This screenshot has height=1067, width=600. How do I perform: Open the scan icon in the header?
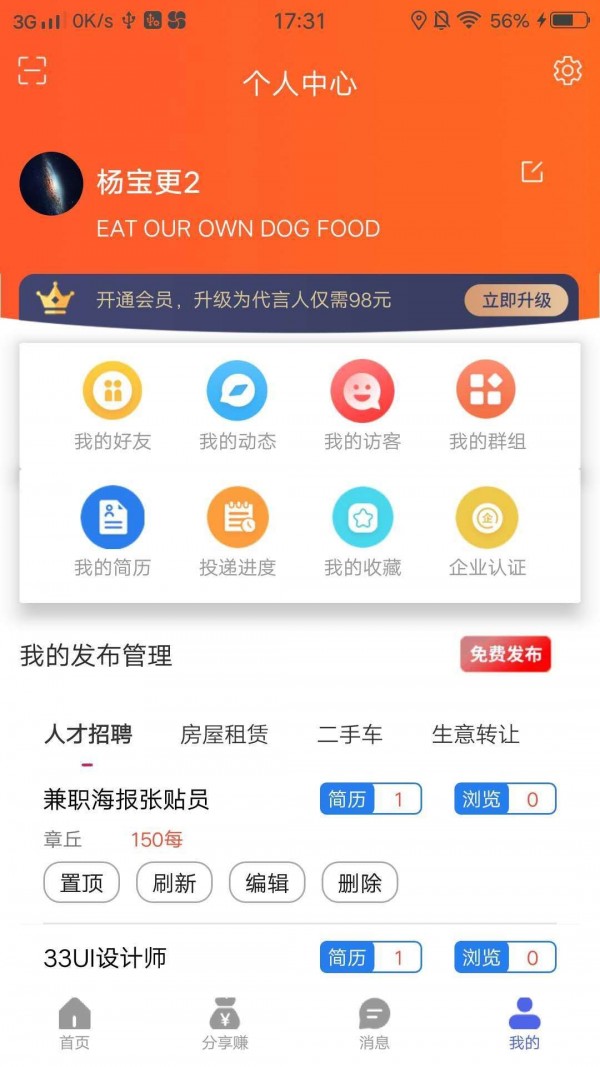click(32, 71)
